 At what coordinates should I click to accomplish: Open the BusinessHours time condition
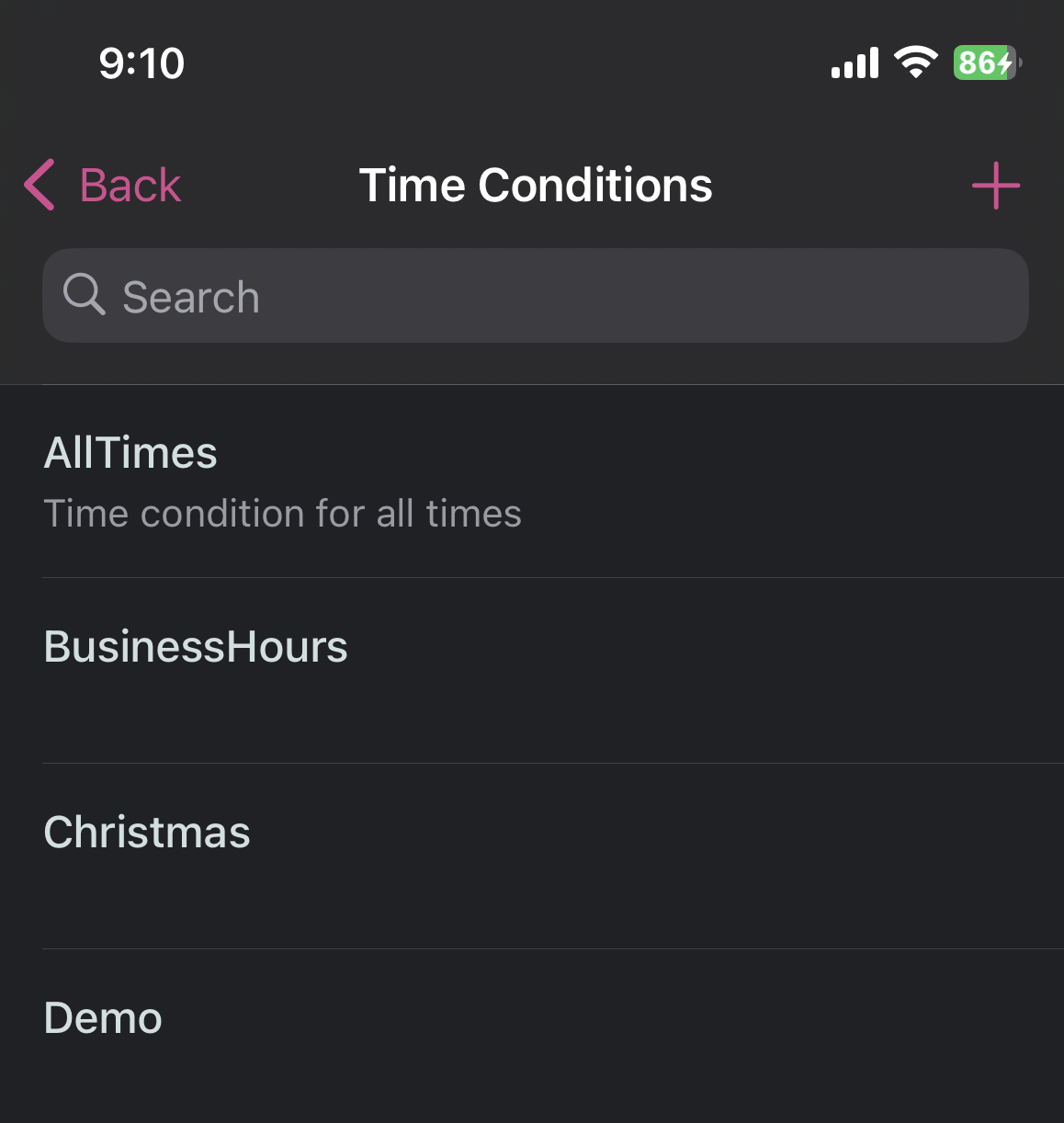(x=196, y=647)
